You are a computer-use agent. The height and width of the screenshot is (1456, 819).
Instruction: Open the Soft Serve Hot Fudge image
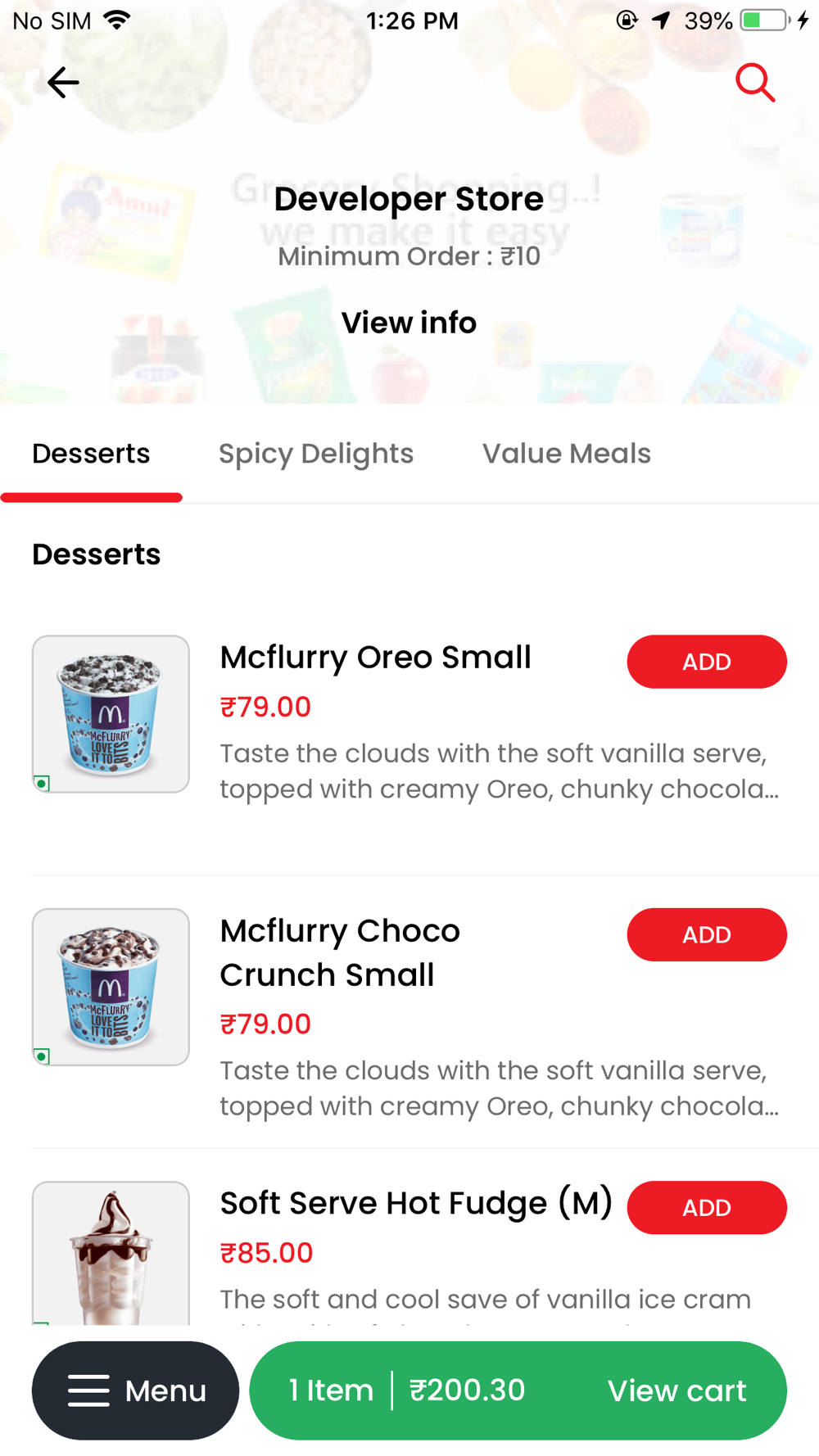click(x=111, y=1253)
